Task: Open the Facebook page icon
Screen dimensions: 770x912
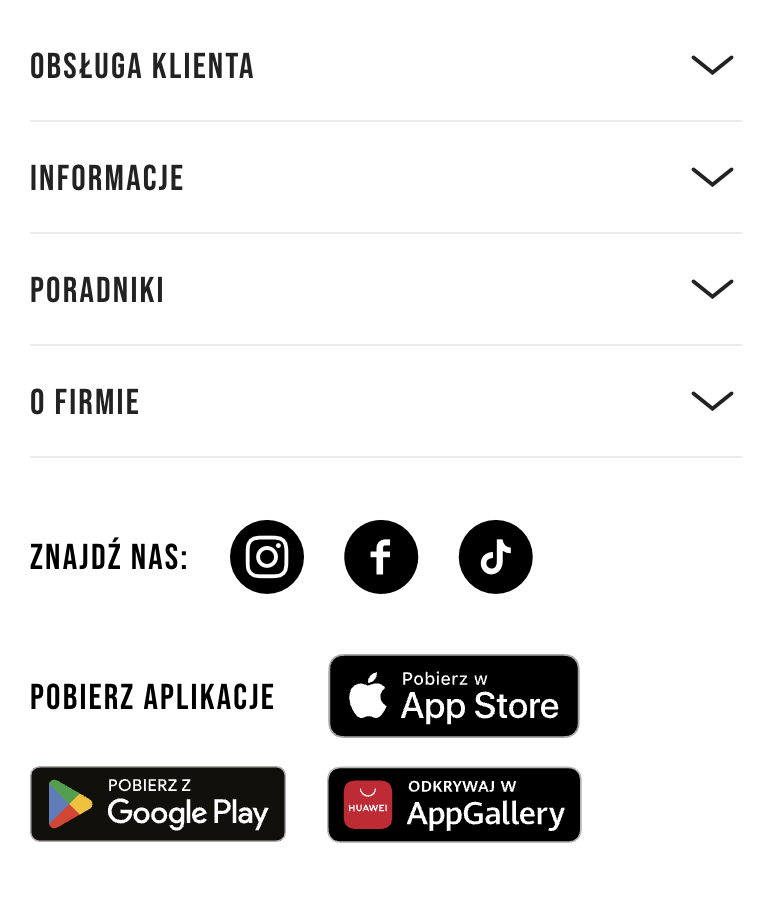Action: (381, 557)
